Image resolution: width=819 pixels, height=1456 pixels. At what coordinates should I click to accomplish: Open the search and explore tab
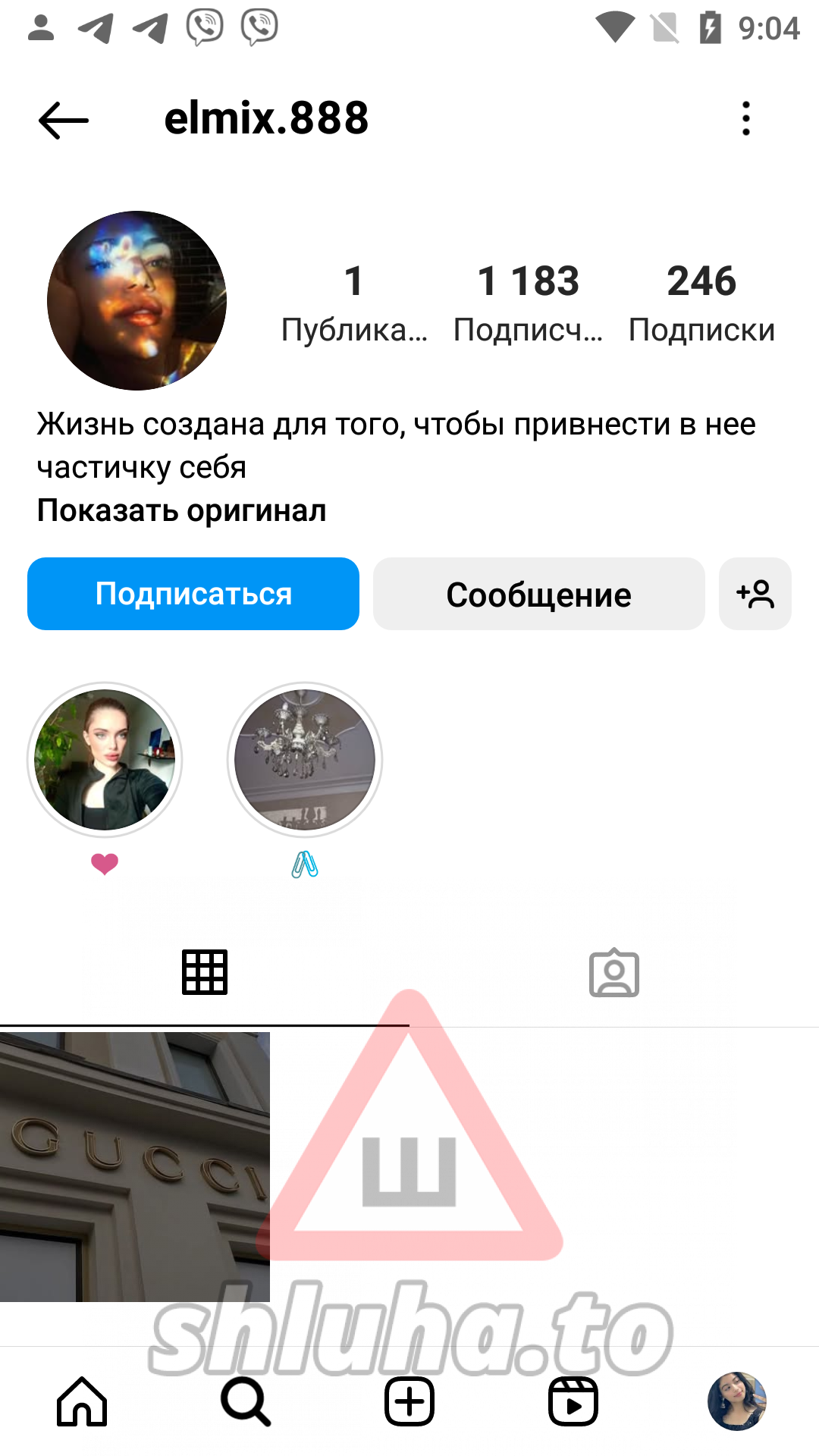tap(246, 1401)
